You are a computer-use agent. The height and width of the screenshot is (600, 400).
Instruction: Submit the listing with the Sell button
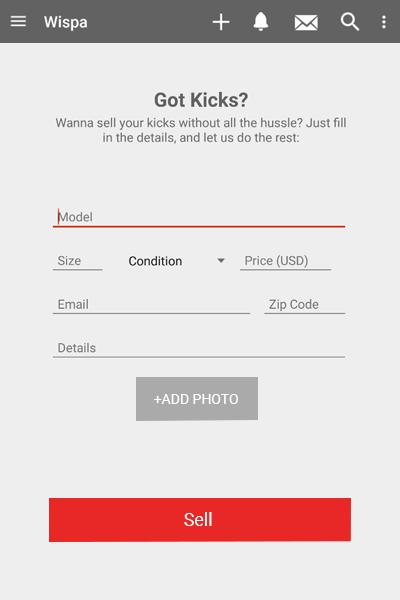pyautogui.click(x=200, y=520)
